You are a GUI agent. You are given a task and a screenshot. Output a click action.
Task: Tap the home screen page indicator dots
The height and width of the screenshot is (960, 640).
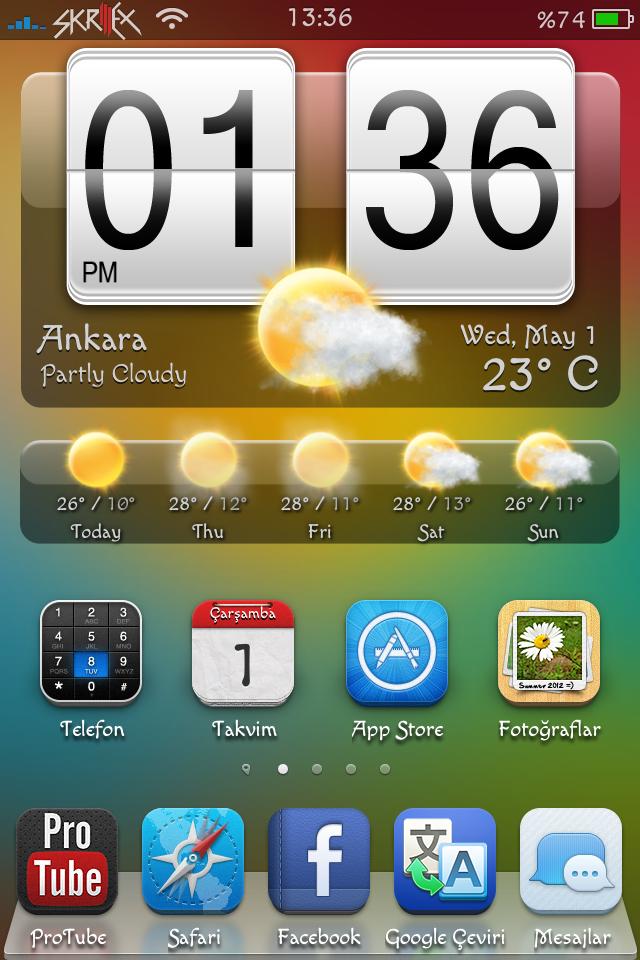[316, 769]
